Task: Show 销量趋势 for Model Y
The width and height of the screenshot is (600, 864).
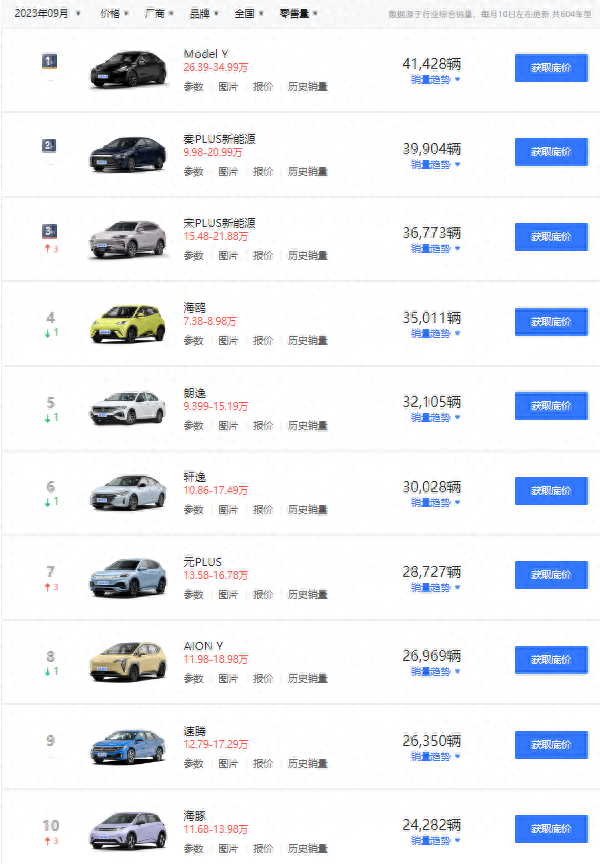Action: [x=436, y=80]
